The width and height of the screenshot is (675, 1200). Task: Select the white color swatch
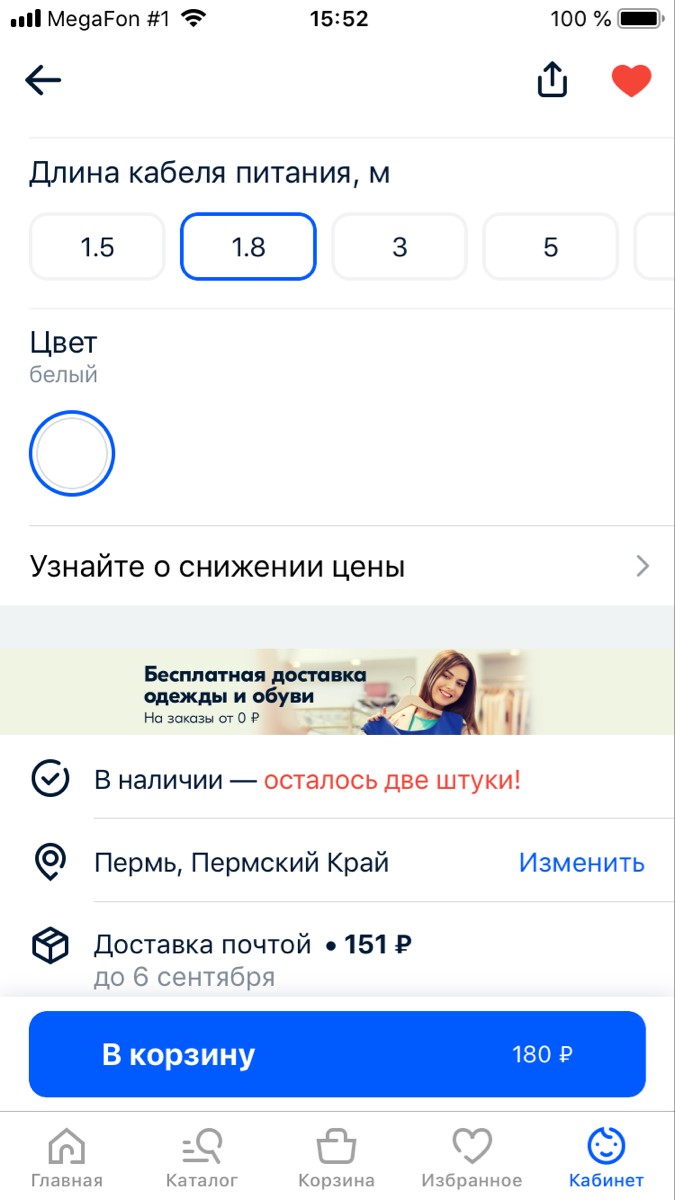(x=72, y=454)
